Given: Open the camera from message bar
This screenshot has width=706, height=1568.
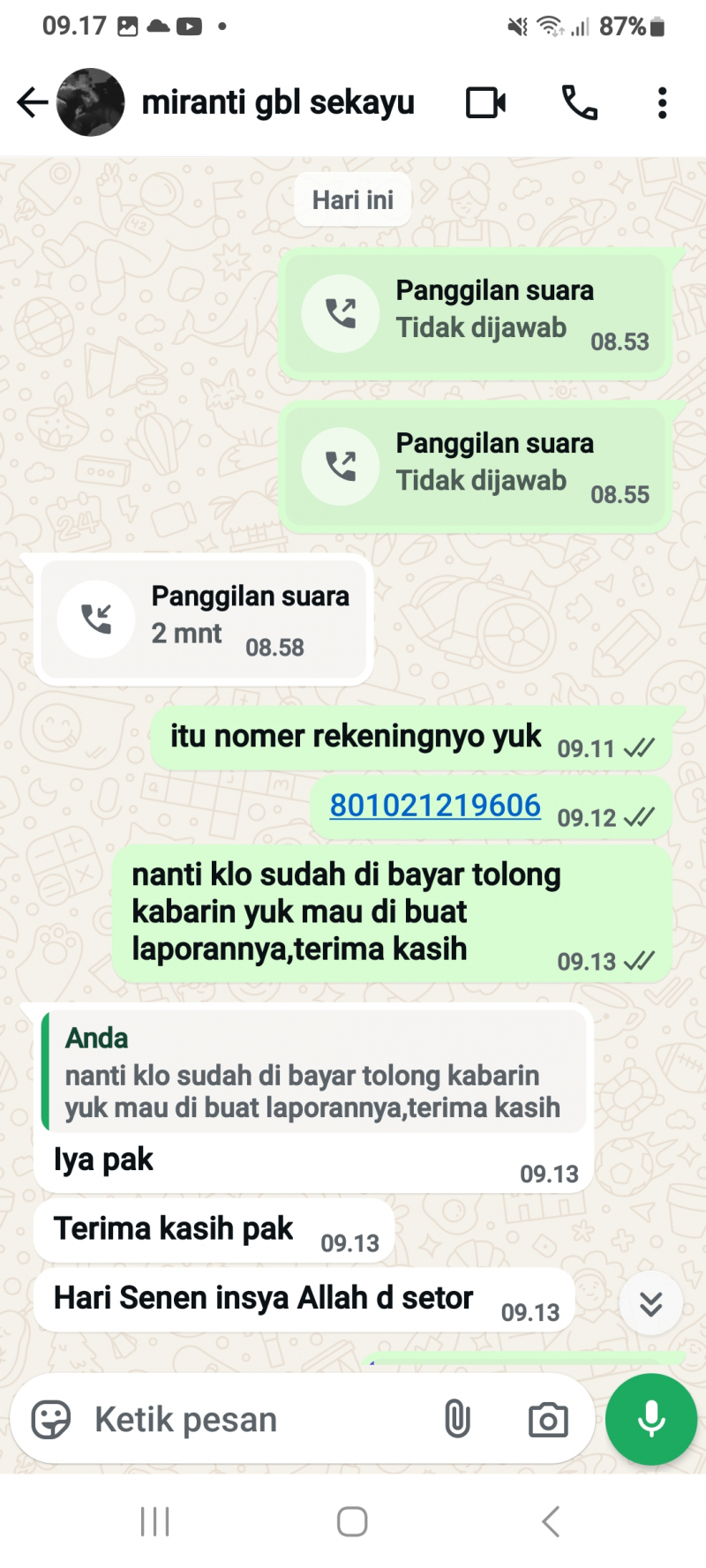Looking at the screenshot, I should [548, 1420].
